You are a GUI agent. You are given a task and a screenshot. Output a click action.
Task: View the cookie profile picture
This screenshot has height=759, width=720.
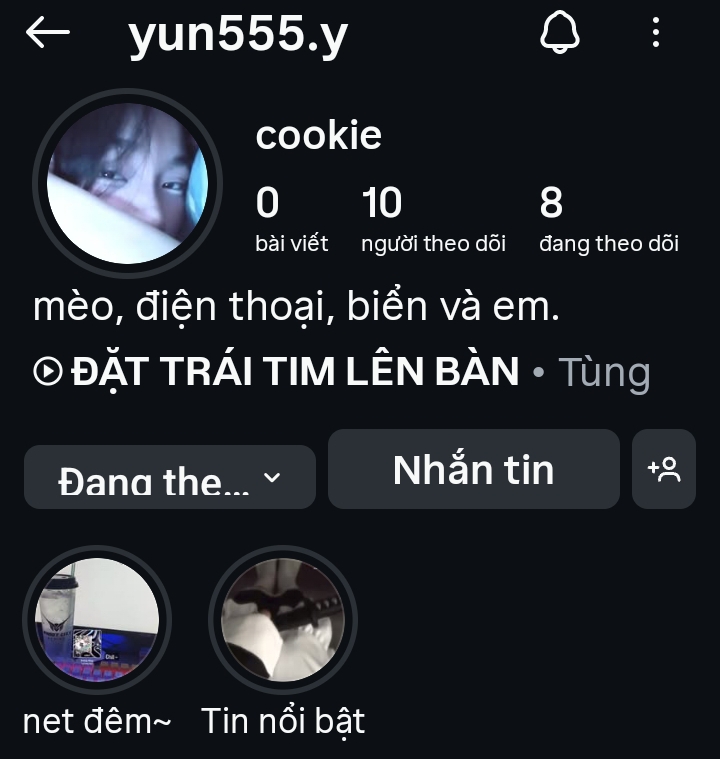127,182
